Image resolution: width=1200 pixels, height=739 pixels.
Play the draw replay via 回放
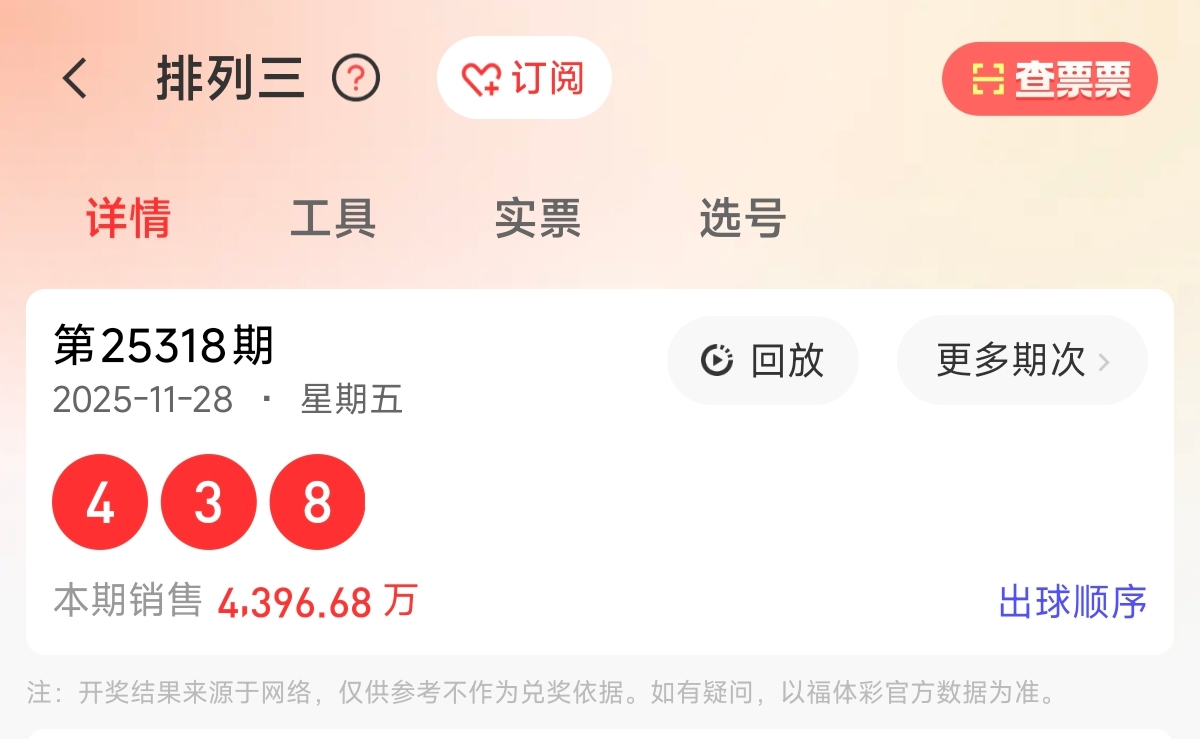coord(763,360)
